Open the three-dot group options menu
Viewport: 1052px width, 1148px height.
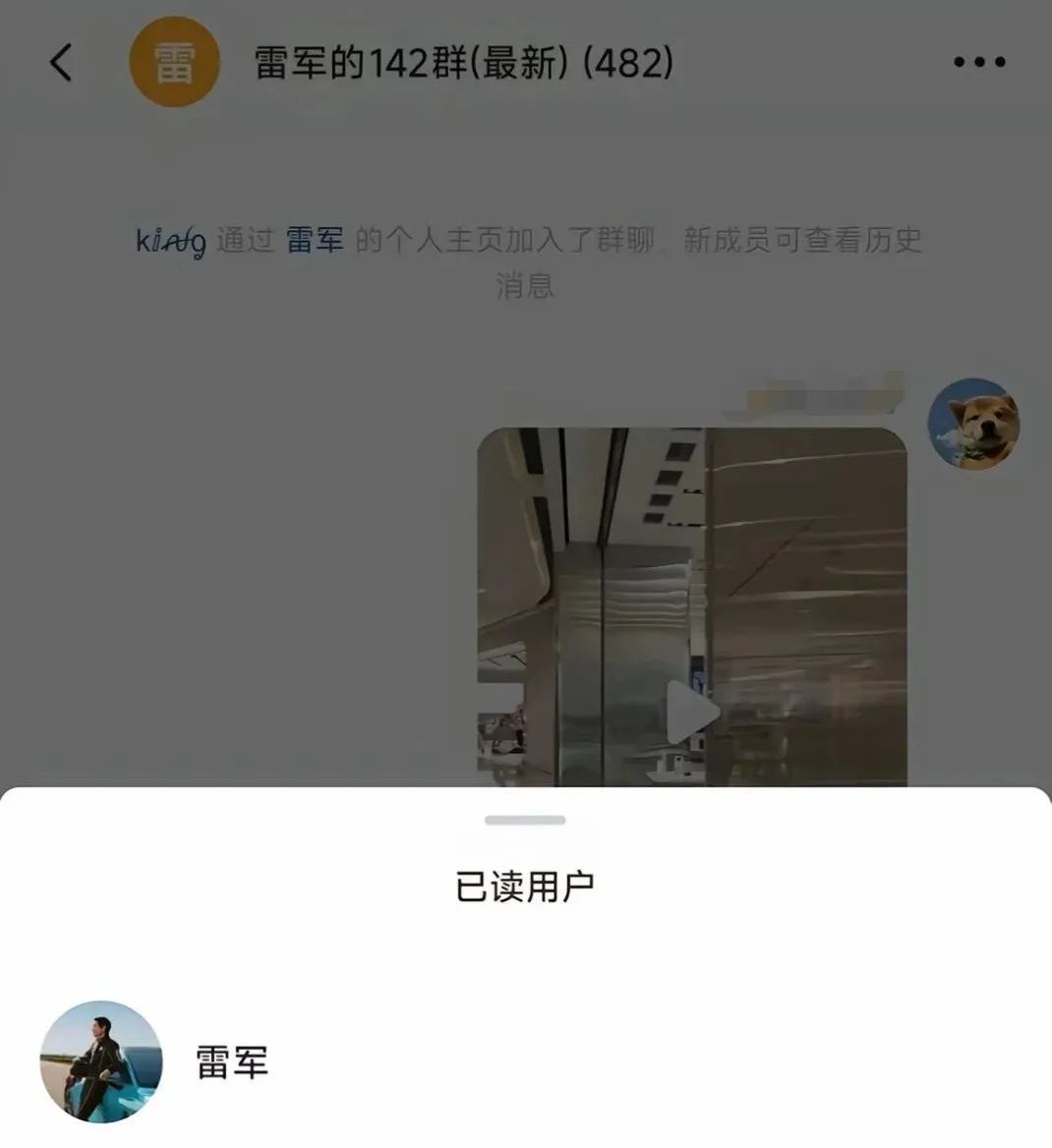click(979, 62)
